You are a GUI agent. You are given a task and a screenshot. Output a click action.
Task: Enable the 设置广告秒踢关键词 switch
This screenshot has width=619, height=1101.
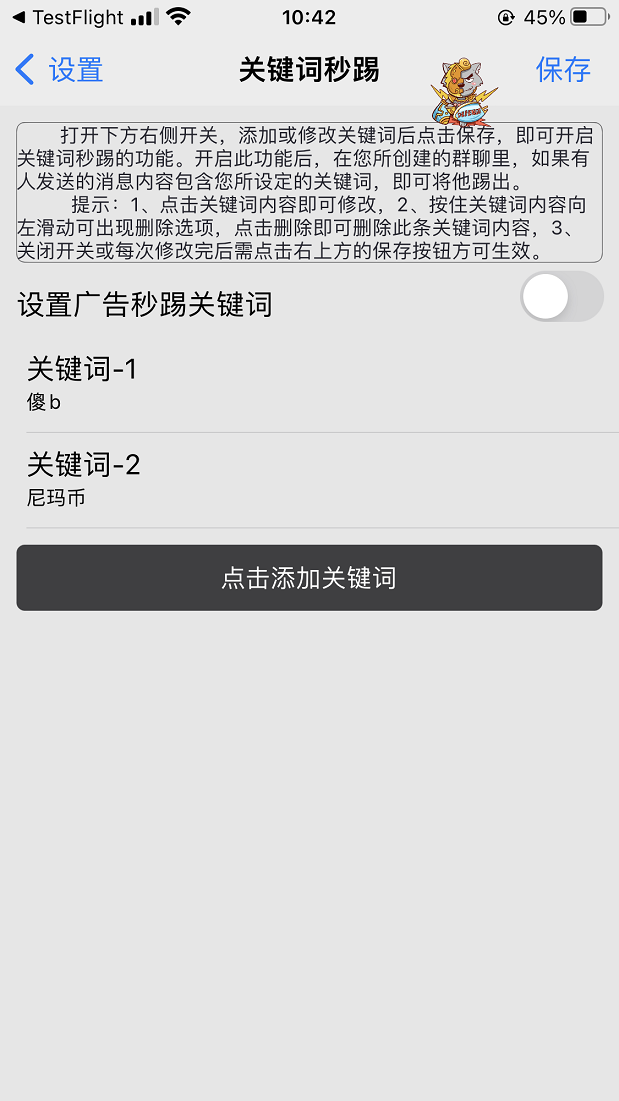[x=561, y=297]
